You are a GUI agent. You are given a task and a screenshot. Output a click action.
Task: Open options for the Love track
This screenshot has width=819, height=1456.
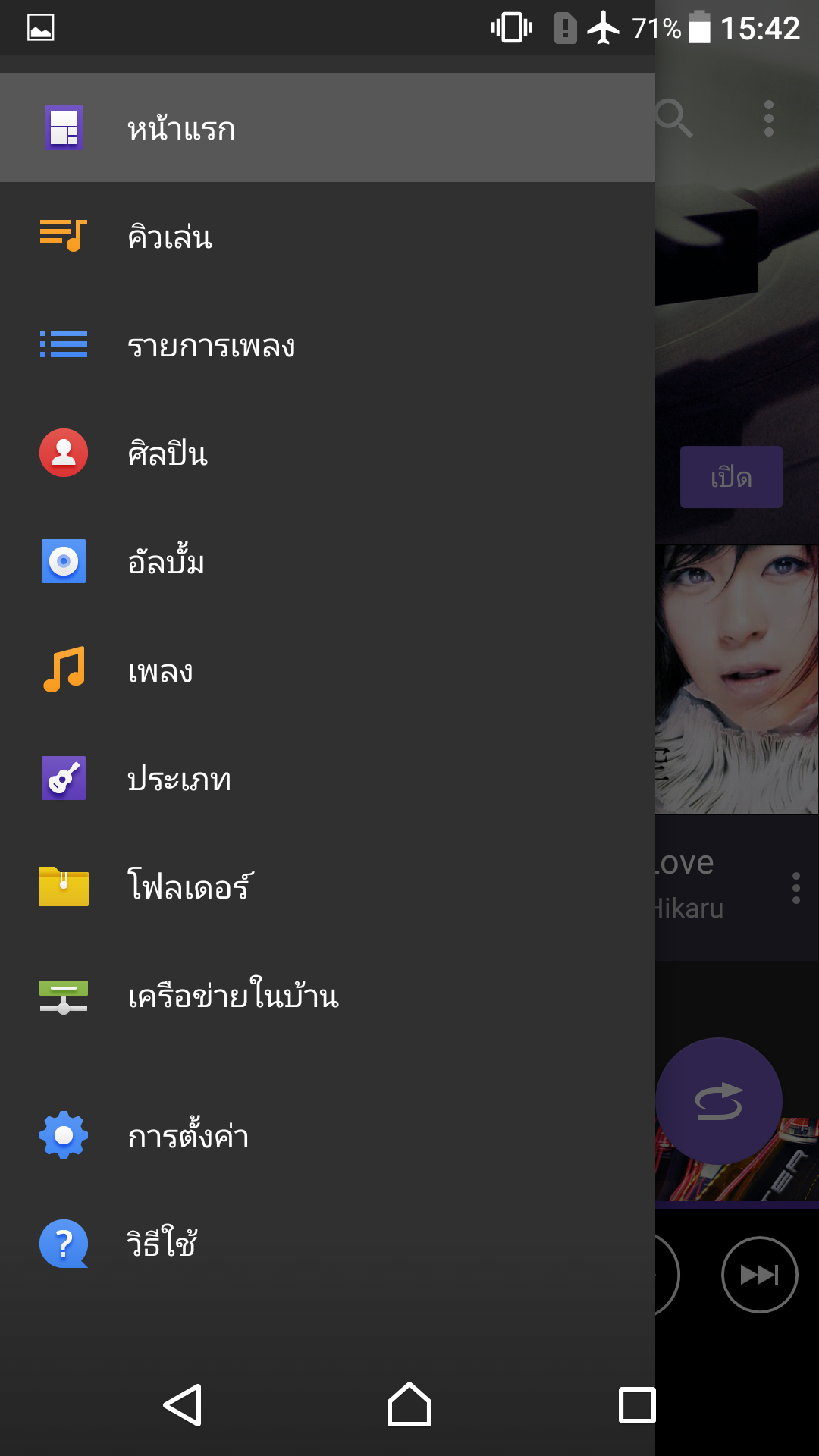[795, 887]
